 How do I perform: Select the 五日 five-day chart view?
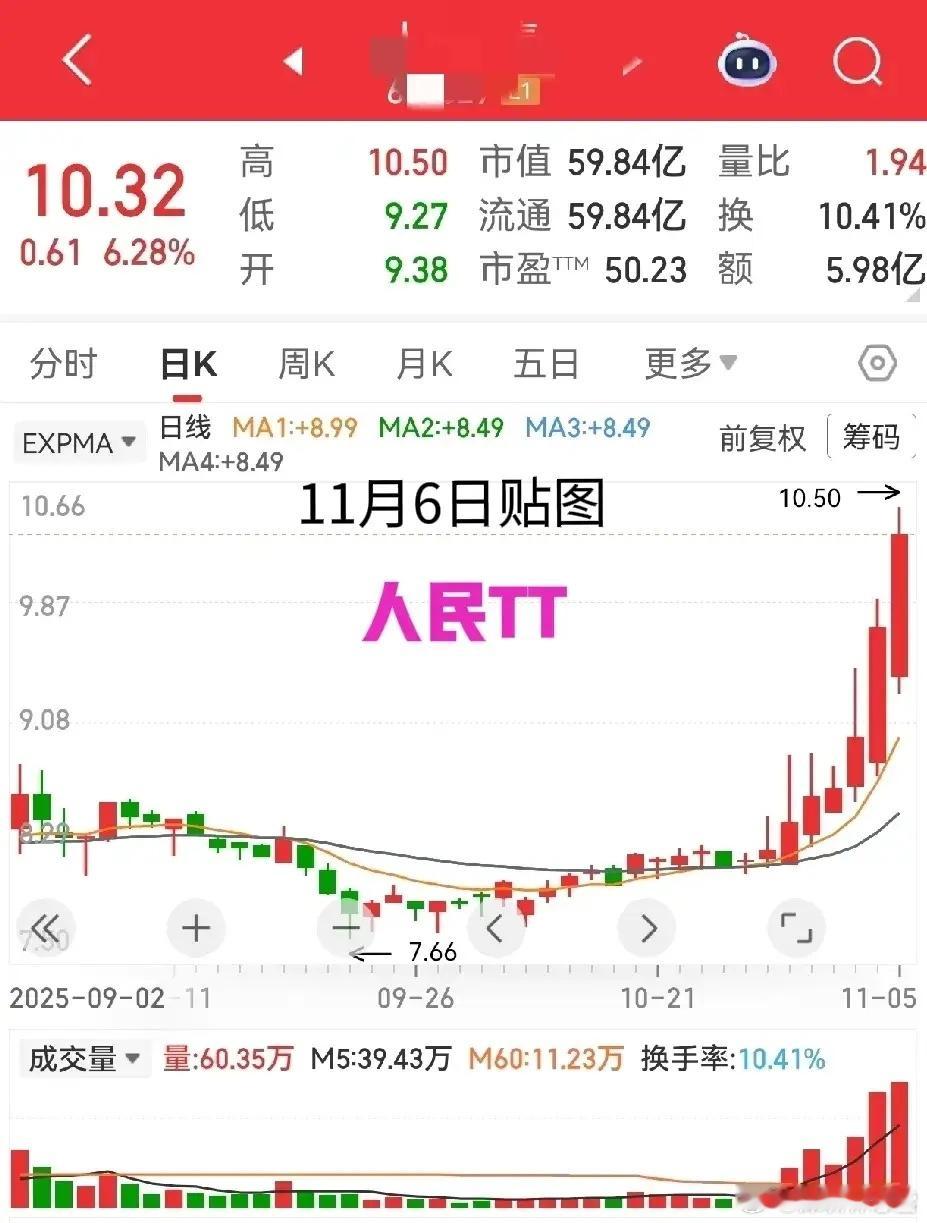click(x=546, y=363)
